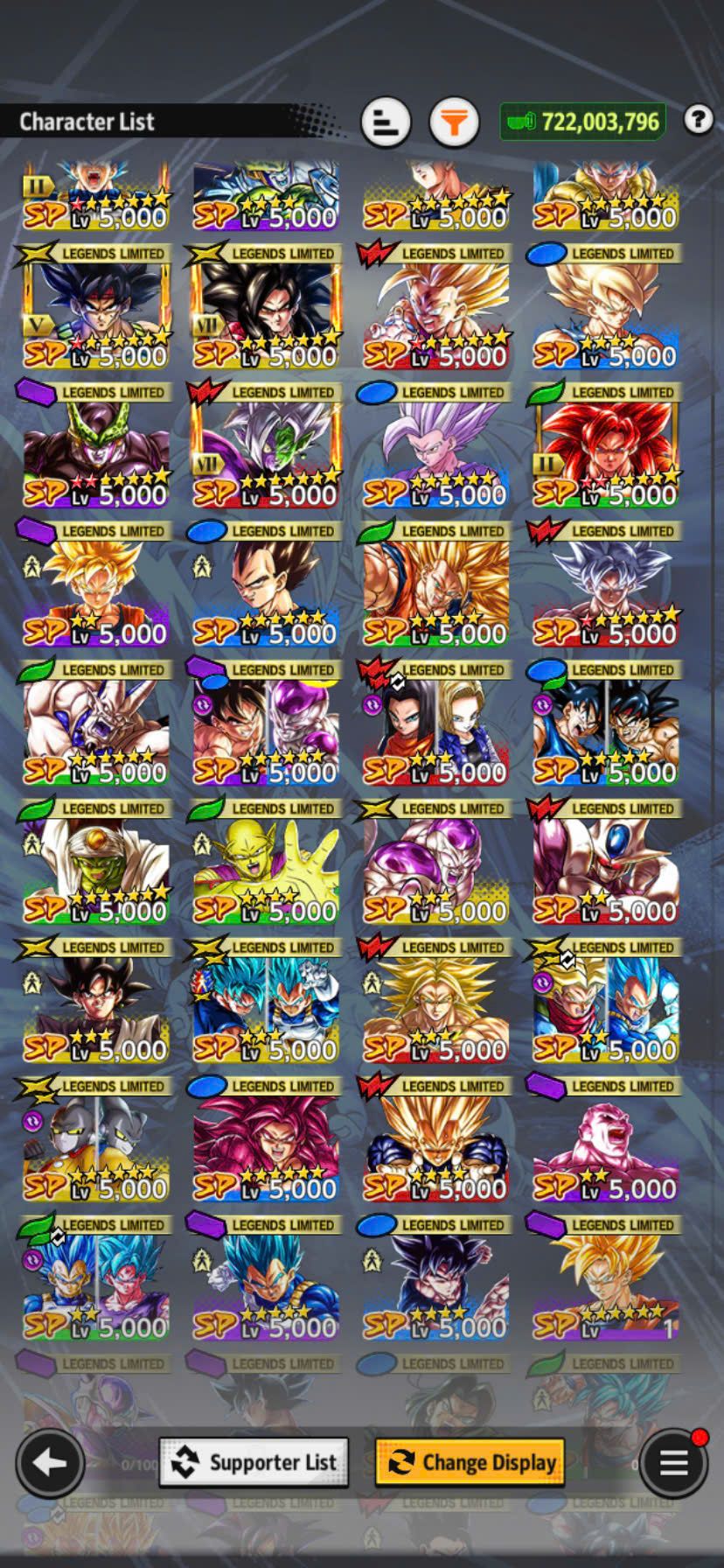This screenshot has width=724, height=1568.
Task: Open the sort order options
Action: [386, 122]
